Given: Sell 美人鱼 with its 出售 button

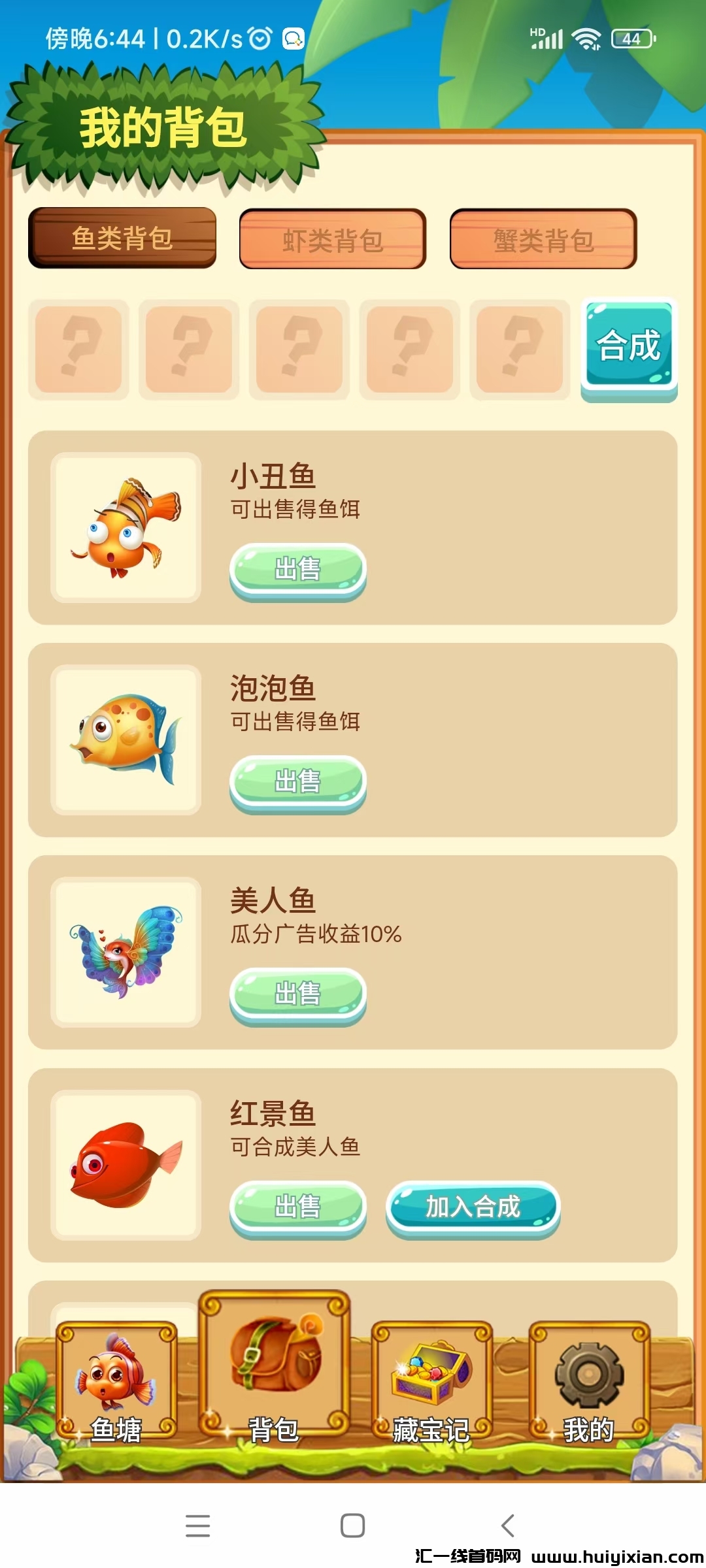Looking at the screenshot, I should [297, 994].
